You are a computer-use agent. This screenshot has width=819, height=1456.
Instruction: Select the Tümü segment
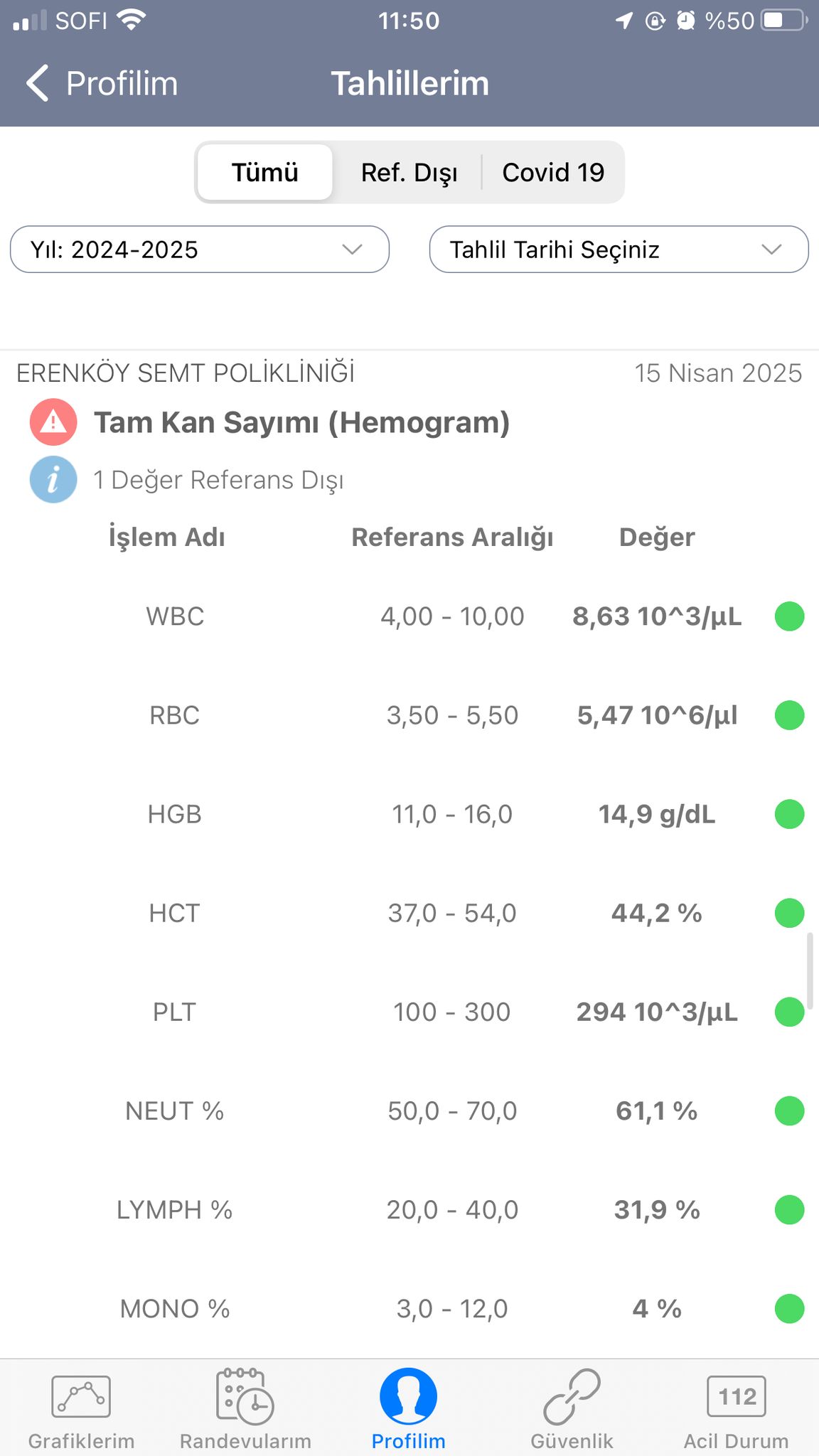pos(265,172)
